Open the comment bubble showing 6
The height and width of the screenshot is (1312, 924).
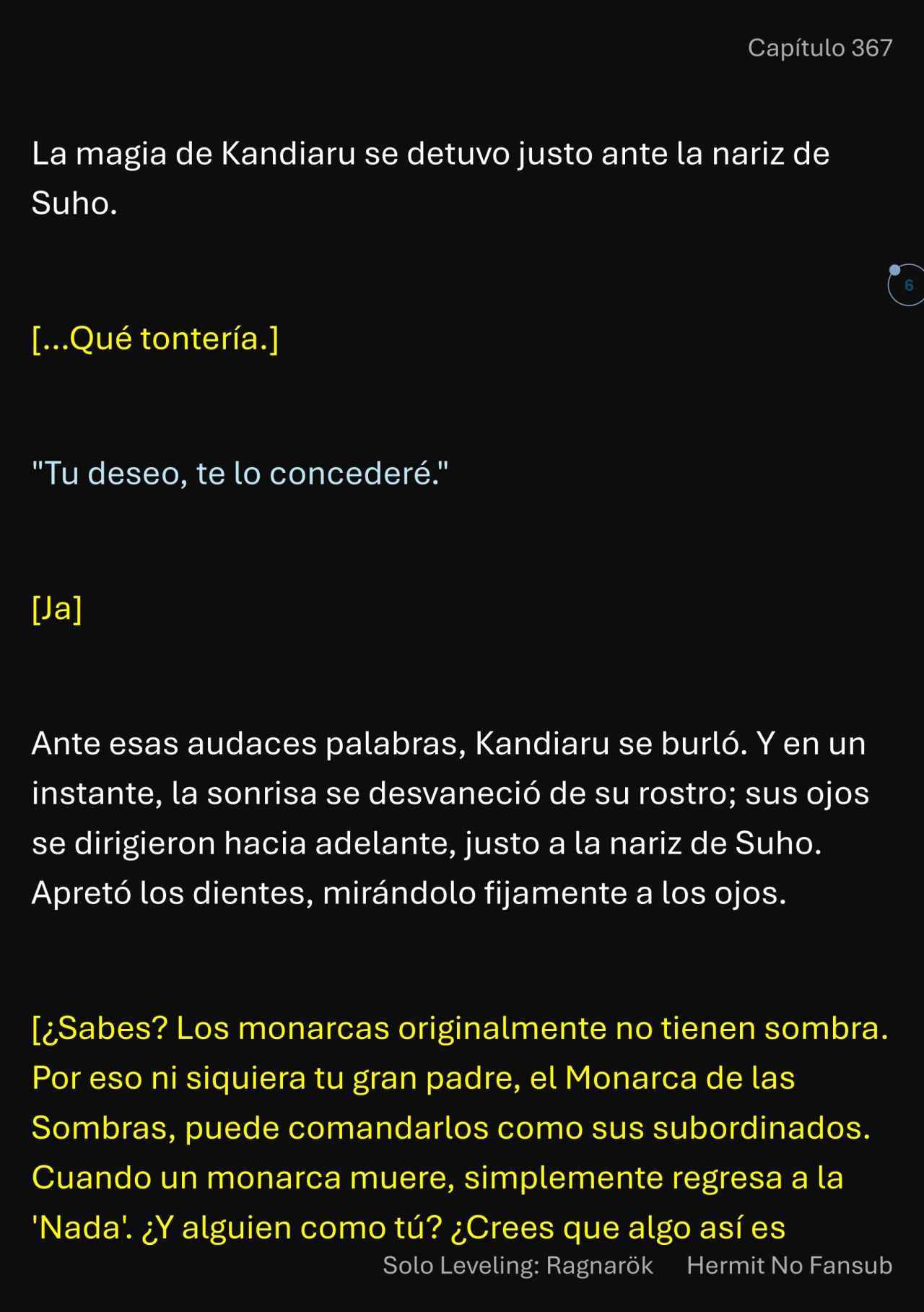click(907, 285)
